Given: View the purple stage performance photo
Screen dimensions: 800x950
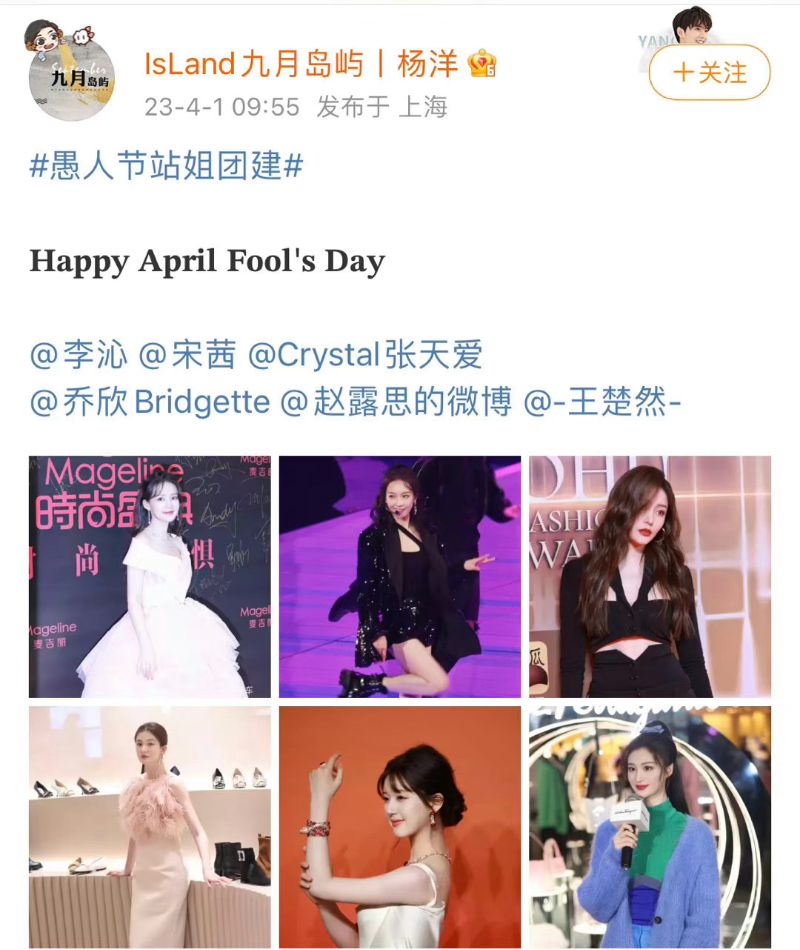Looking at the screenshot, I should click(399, 576).
